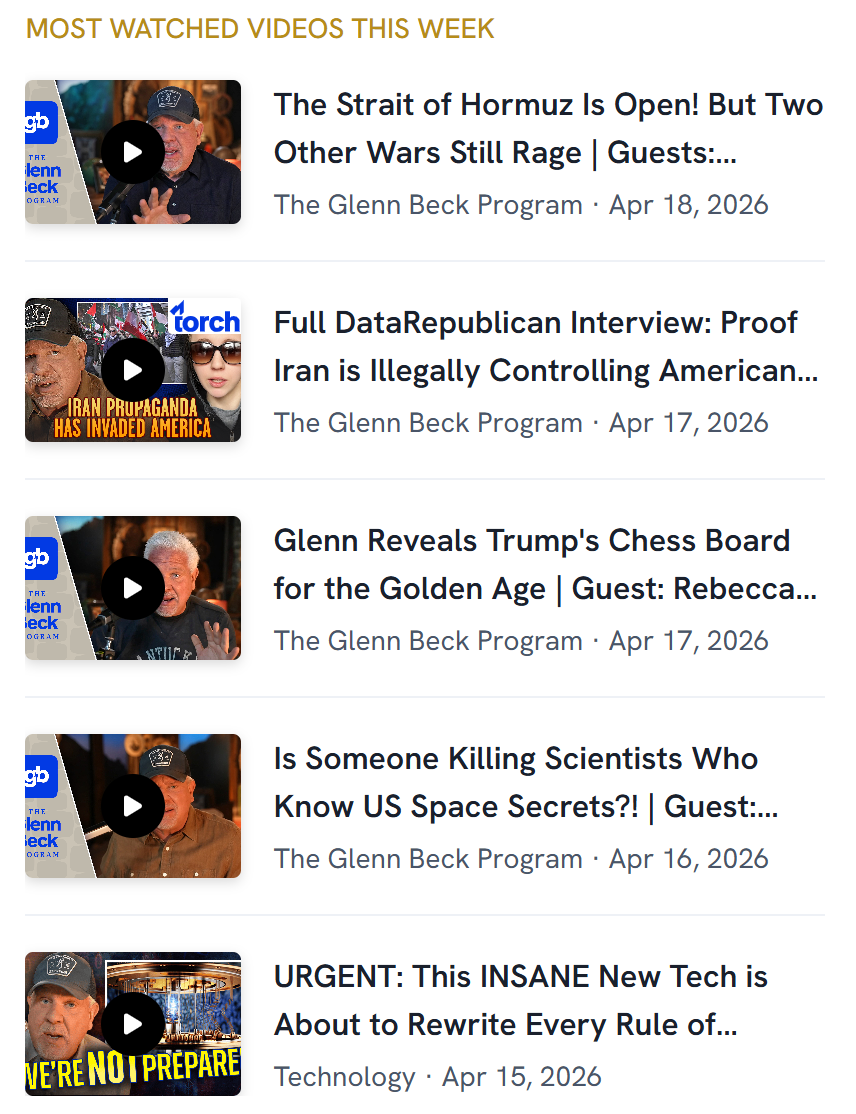Play the Space Secrets video

point(133,806)
